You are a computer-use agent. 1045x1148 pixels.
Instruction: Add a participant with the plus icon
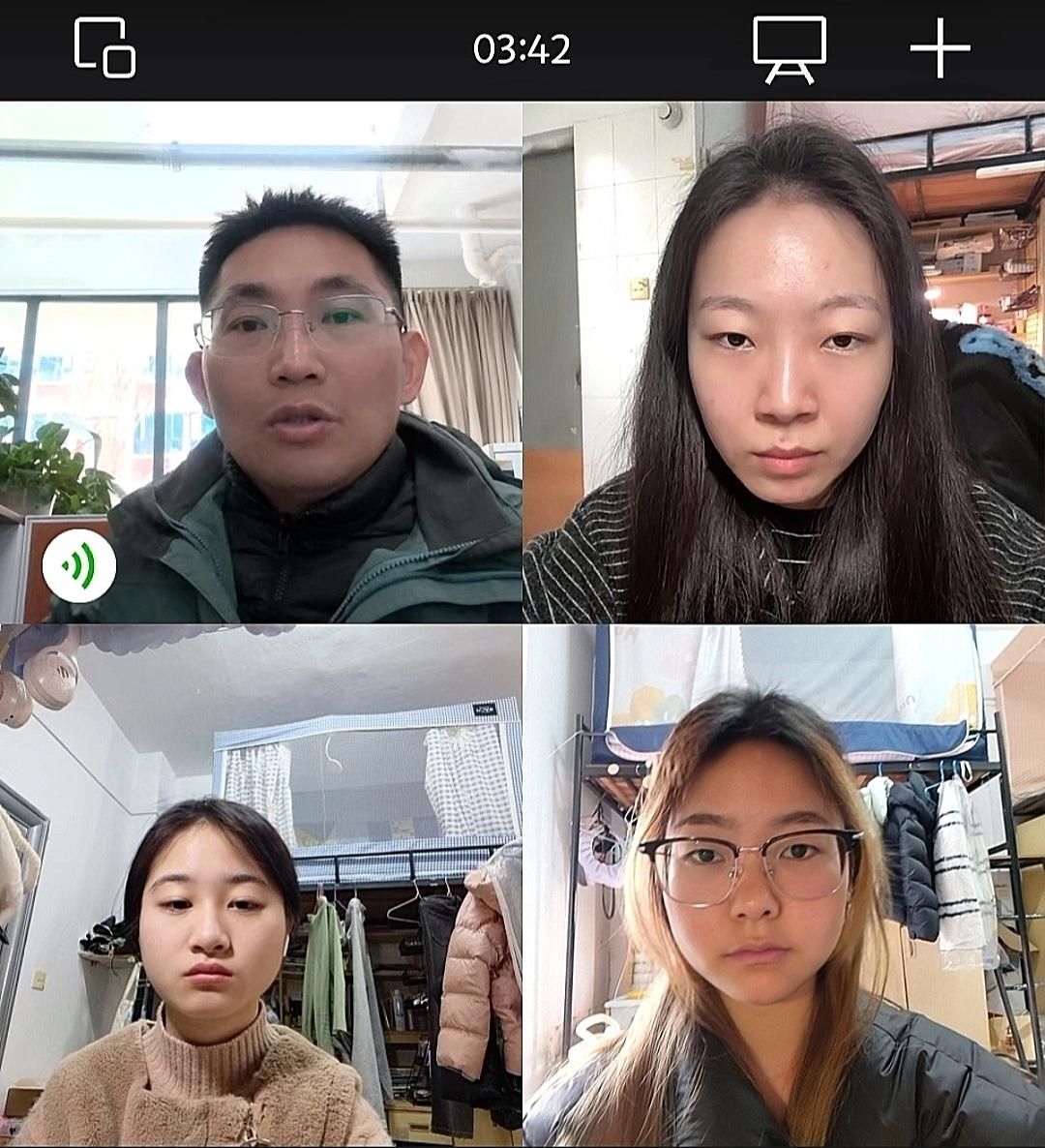click(940, 47)
